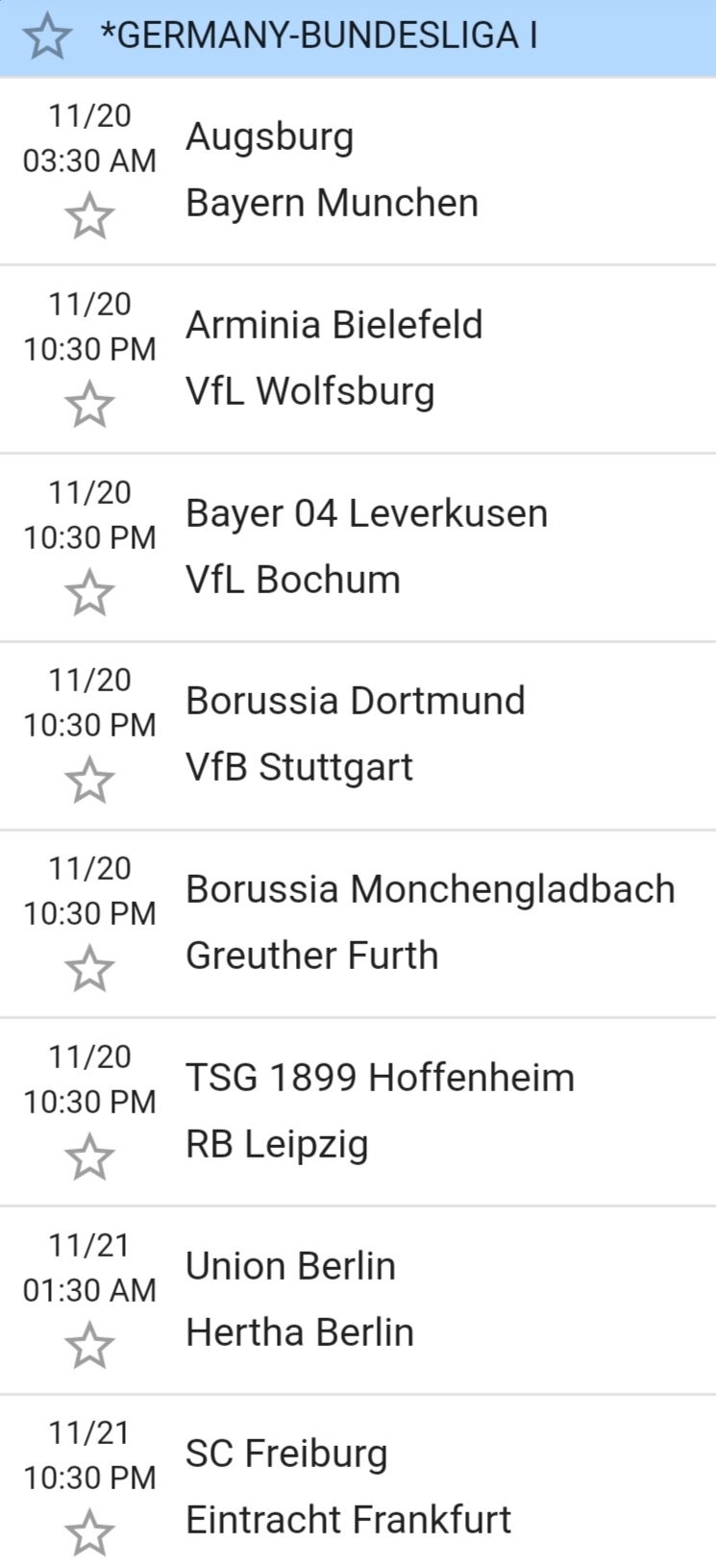The image size is (716, 1568).
Task: Favorite SC Freiburg vs Eintracht Frankfurt
Action: tap(89, 1532)
